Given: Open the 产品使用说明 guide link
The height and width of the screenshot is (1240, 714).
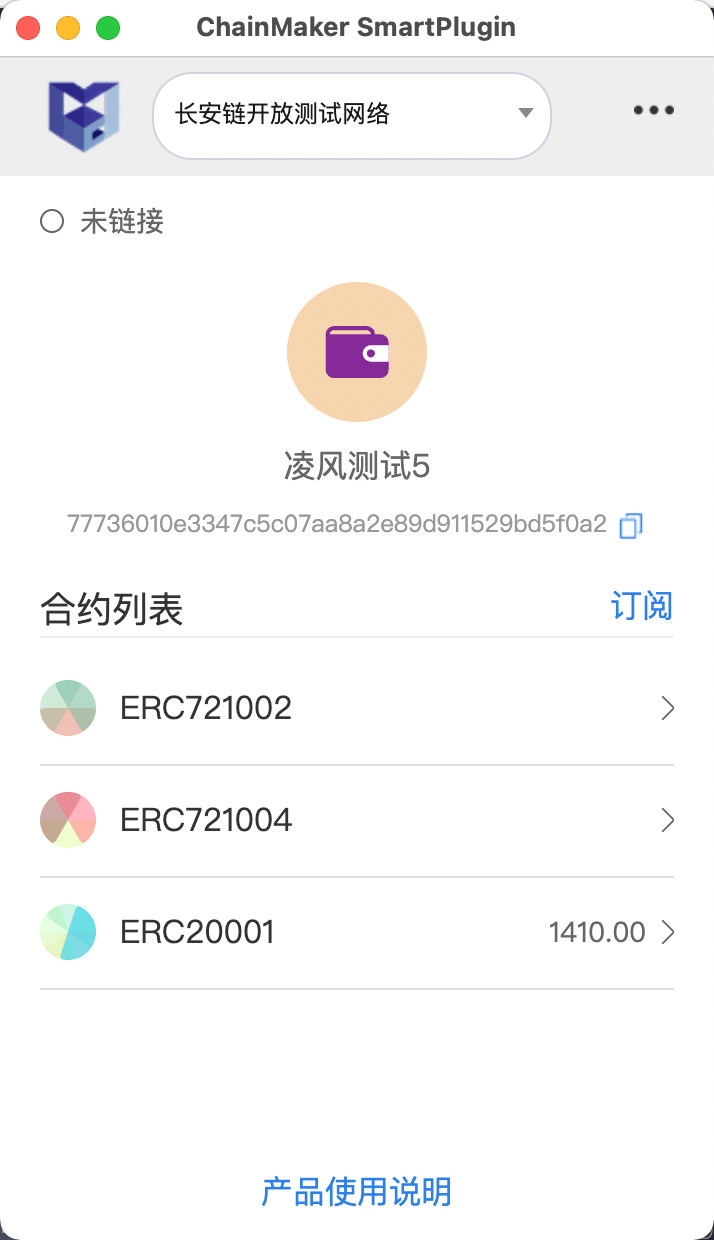Looking at the screenshot, I should 357,1191.
